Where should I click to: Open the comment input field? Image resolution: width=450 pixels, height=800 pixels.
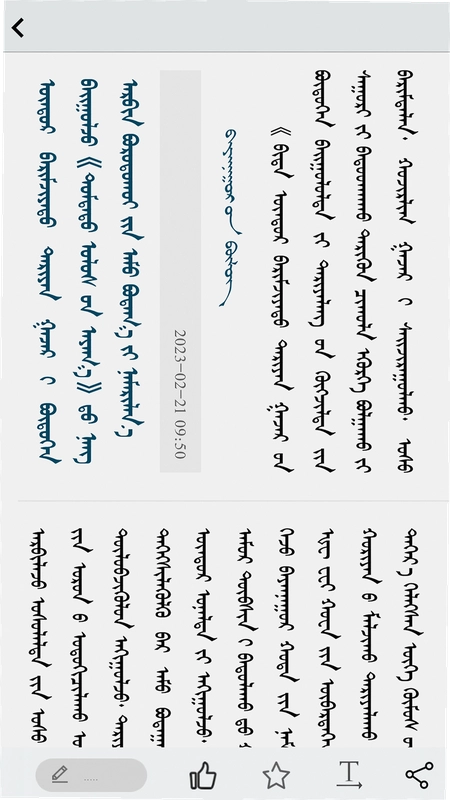pyautogui.click(x=91, y=775)
